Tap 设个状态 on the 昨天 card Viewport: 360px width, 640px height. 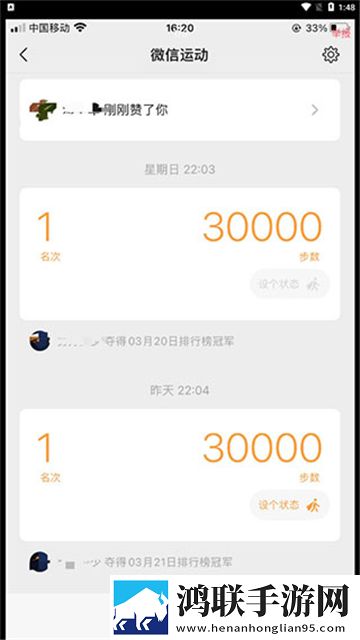point(289,505)
